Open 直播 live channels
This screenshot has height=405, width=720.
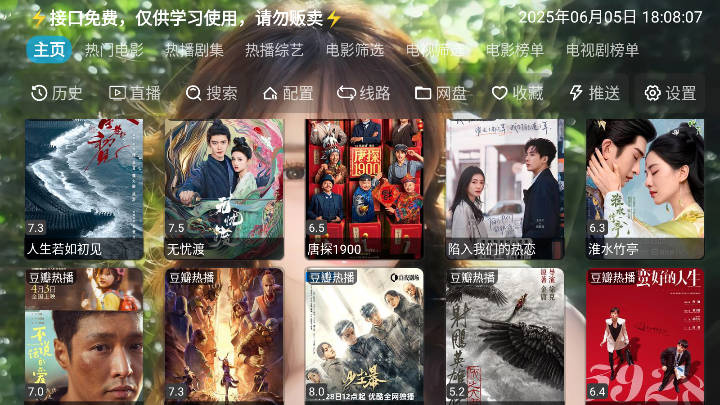click(135, 93)
